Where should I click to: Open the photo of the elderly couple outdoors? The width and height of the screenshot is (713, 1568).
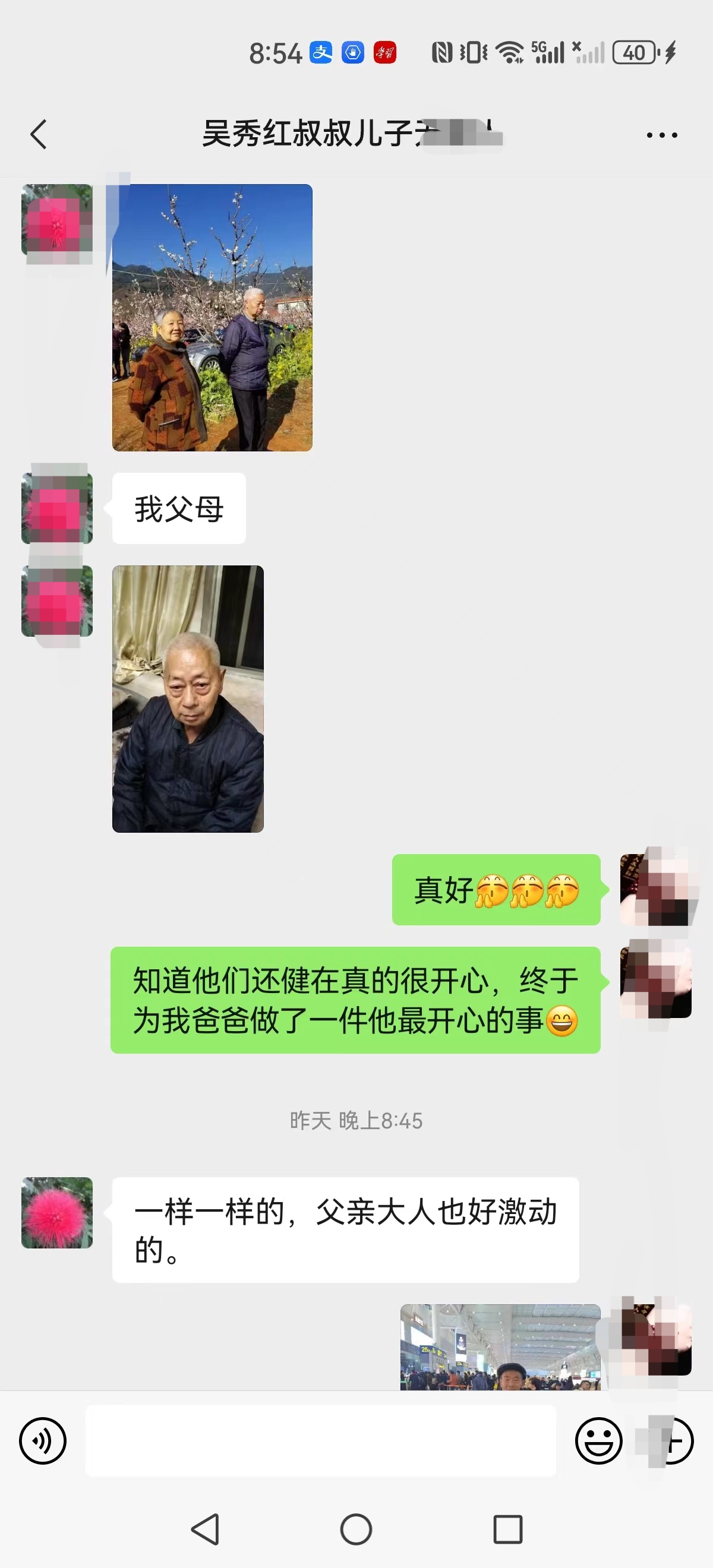(x=212, y=318)
